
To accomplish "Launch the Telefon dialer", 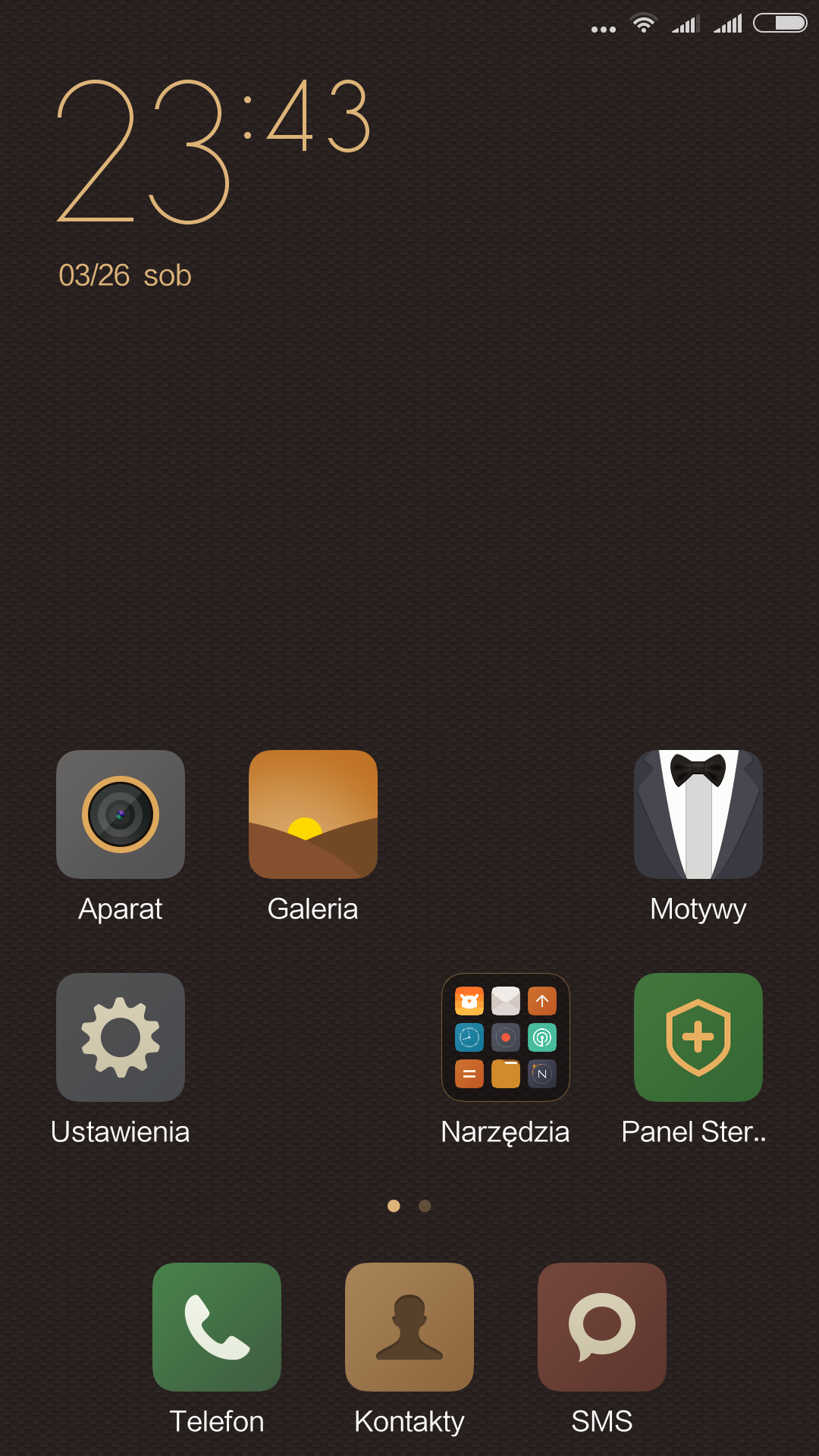I will [217, 1327].
